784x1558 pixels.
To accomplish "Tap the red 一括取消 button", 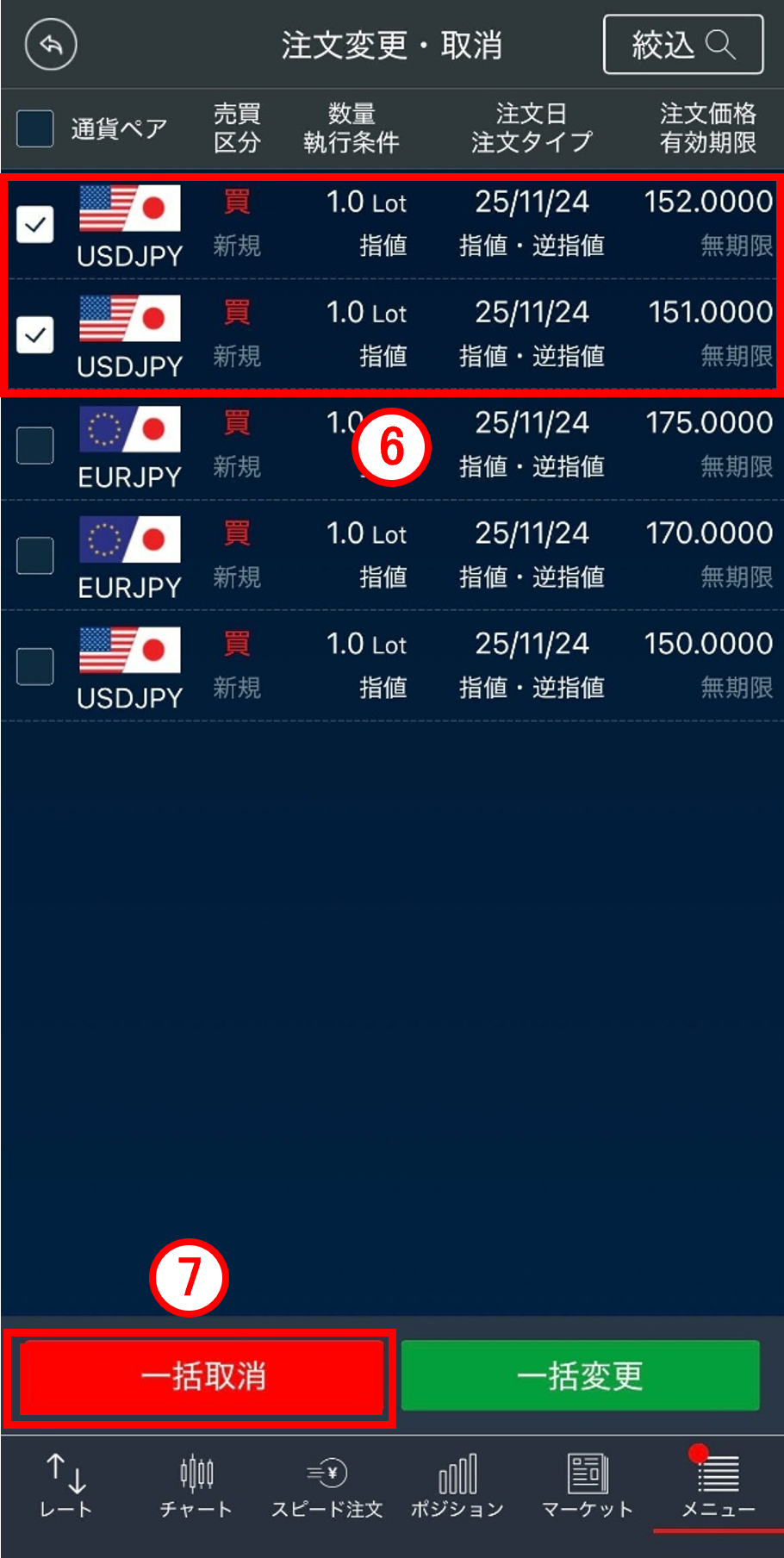I will coord(202,1376).
